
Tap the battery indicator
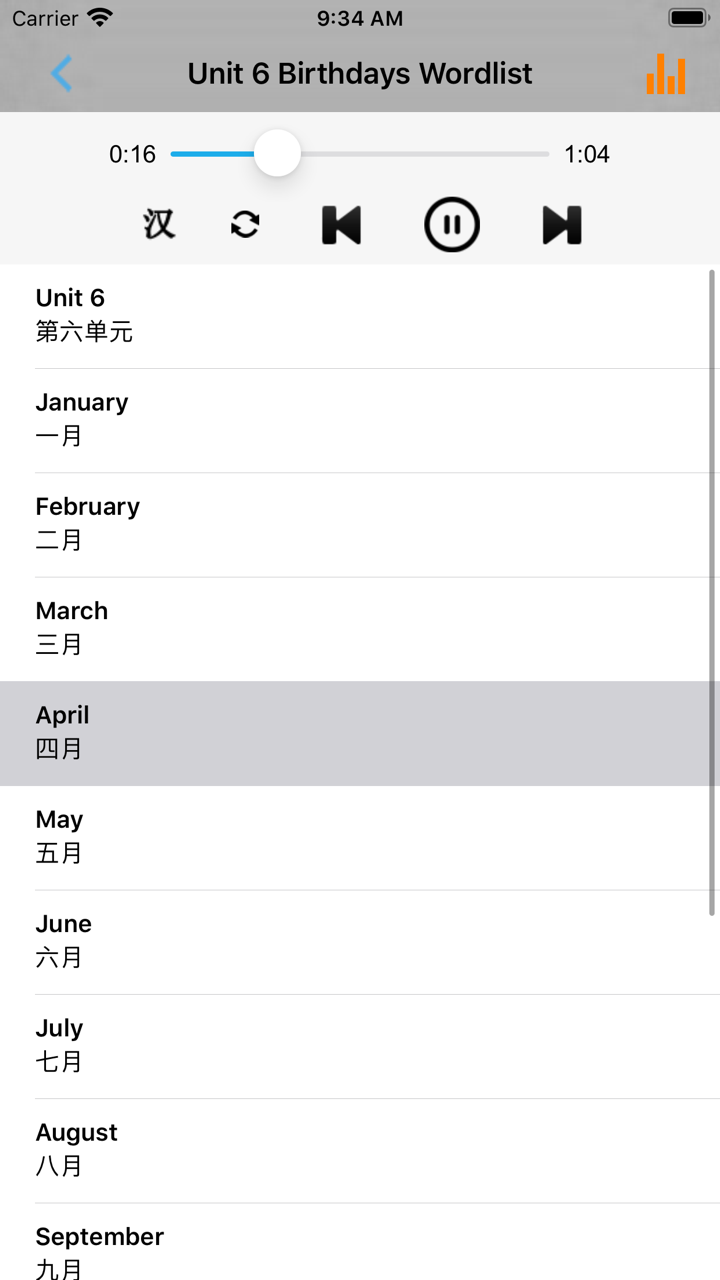click(686, 16)
